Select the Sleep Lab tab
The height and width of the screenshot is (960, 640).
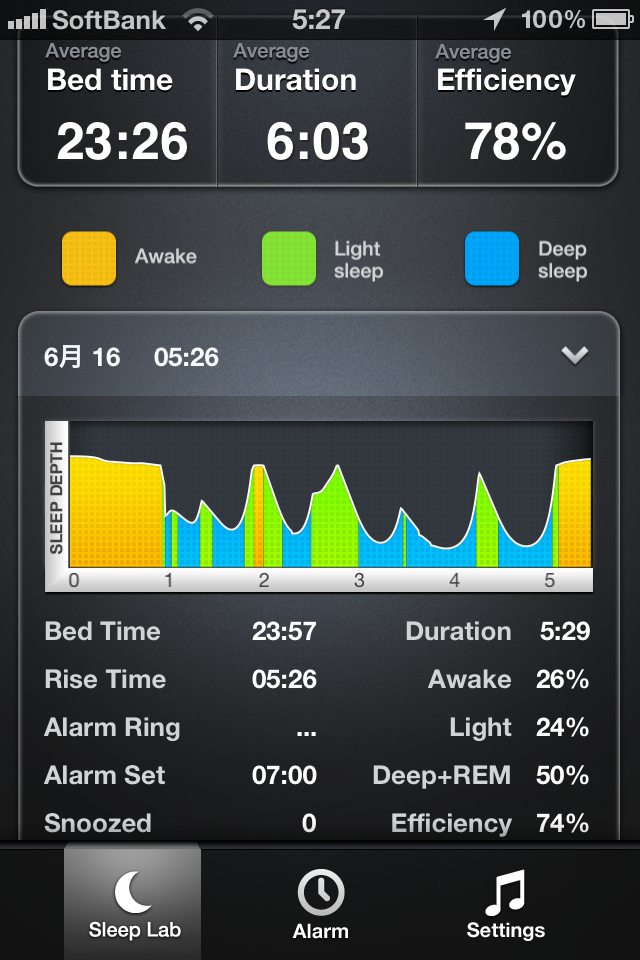click(x=134, y=903)
